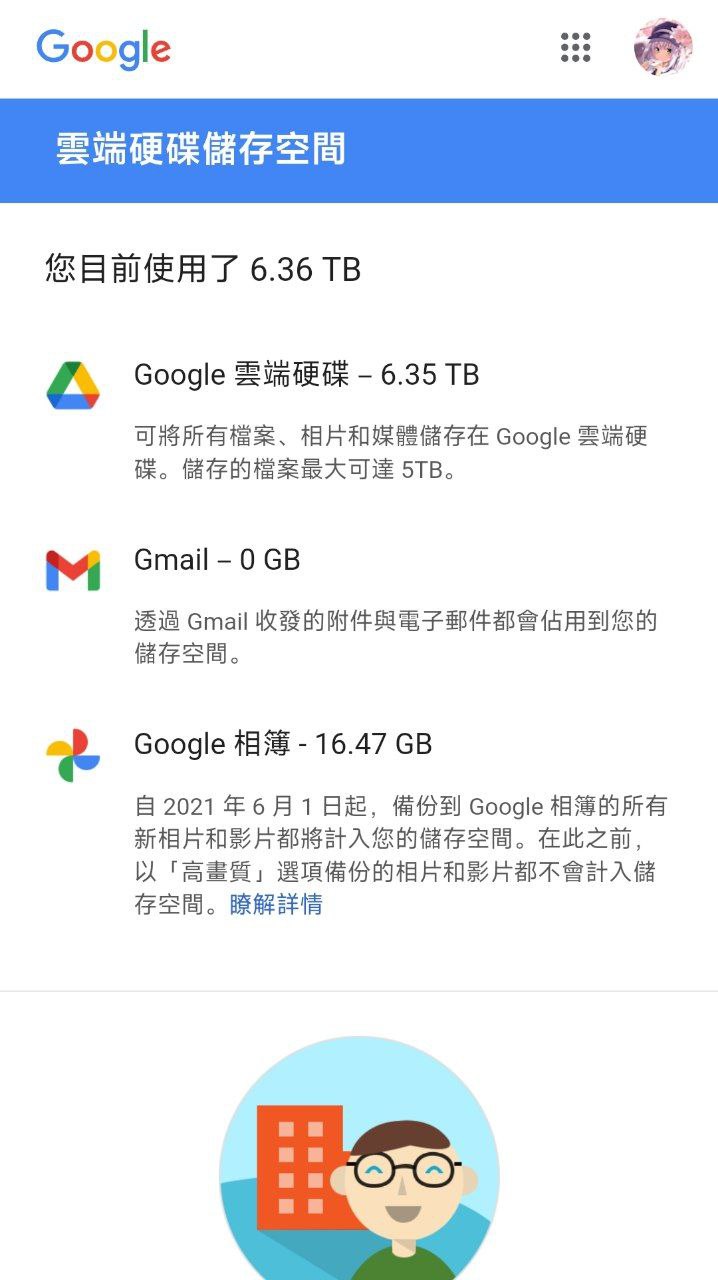Go to the Google logo homepage

(103, 49)
